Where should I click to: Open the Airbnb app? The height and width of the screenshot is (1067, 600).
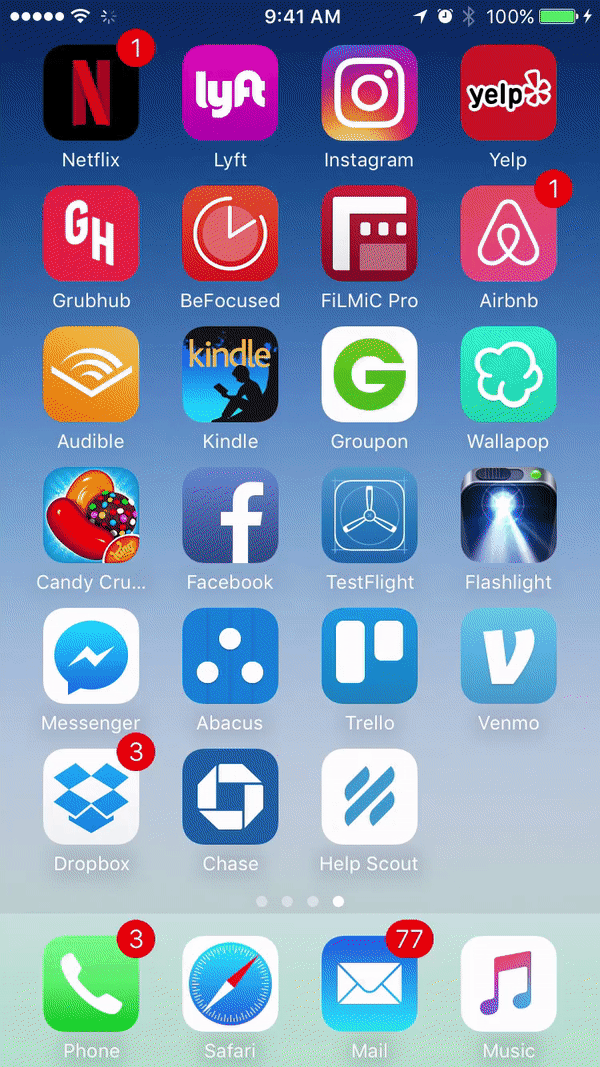pyautogui.click(x=508, y=234)
